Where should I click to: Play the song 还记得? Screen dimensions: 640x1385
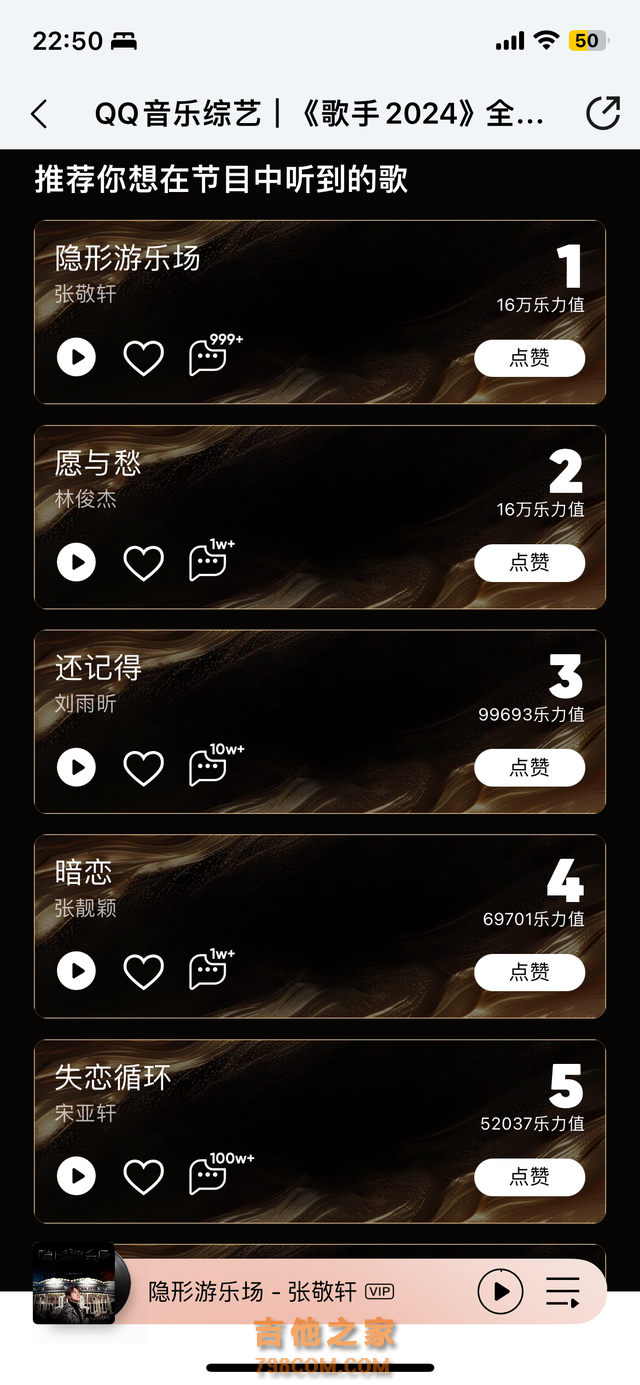pyautogui.click(x=76, y=767)
